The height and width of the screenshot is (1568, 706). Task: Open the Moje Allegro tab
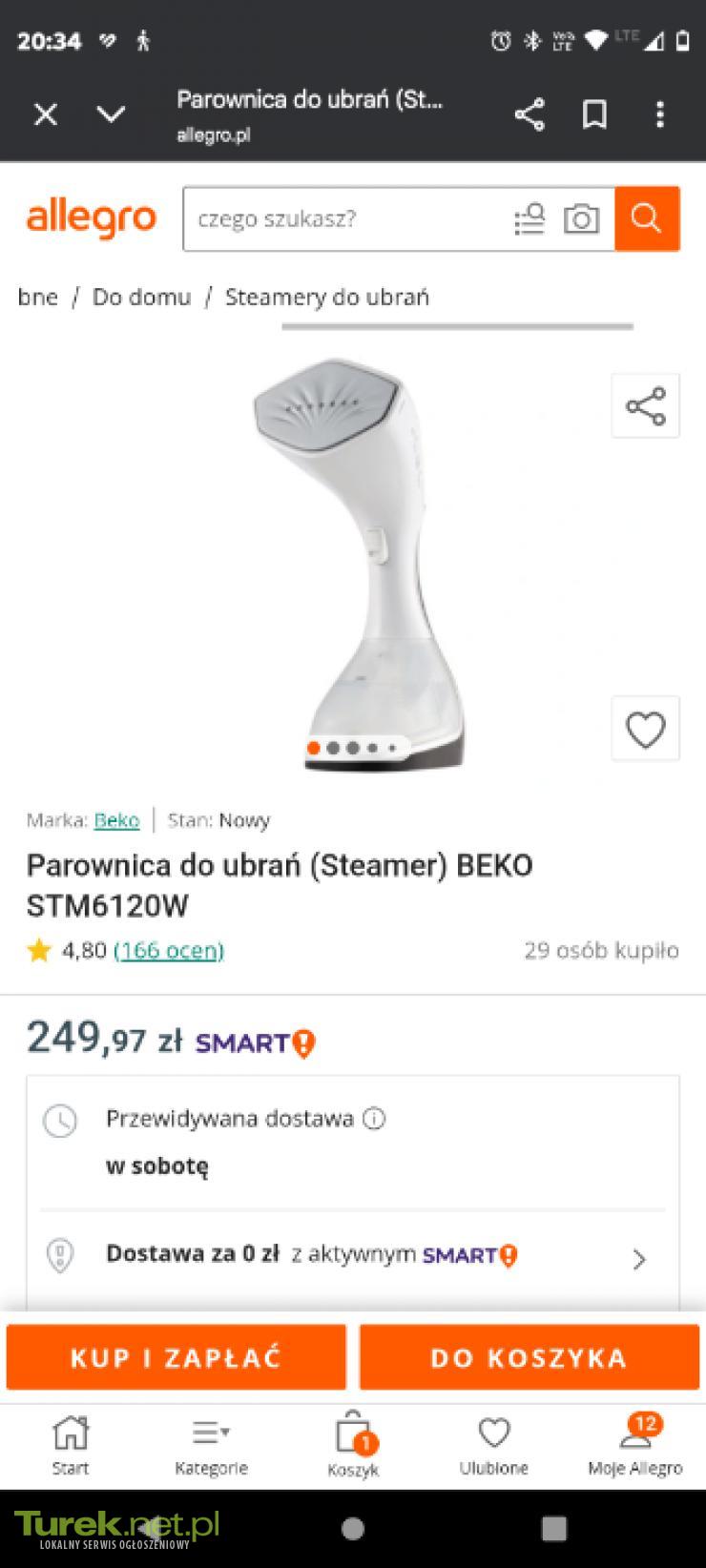click(x=634, y=1444)
